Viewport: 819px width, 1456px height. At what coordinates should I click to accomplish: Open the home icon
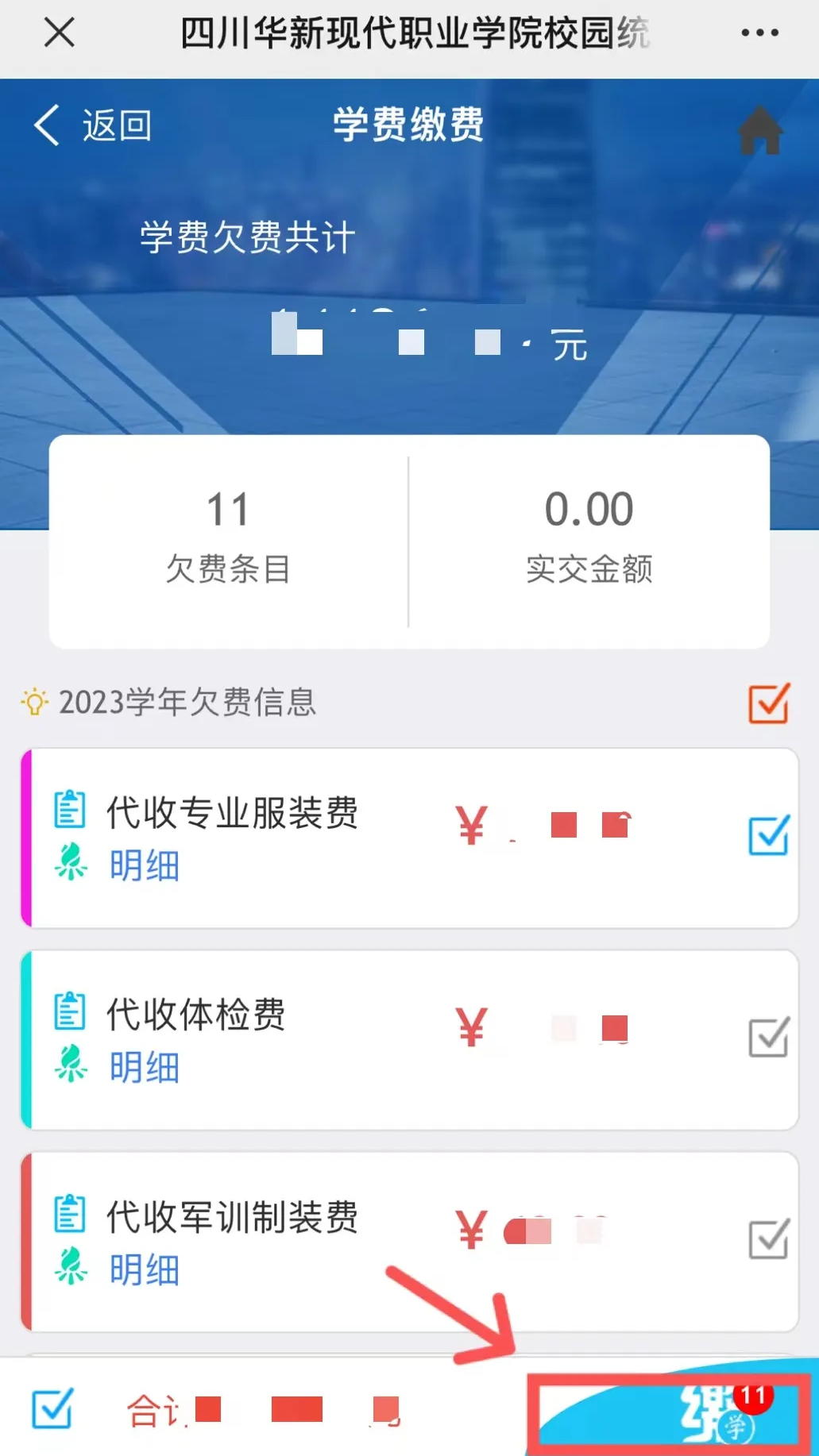pos(760,130)
